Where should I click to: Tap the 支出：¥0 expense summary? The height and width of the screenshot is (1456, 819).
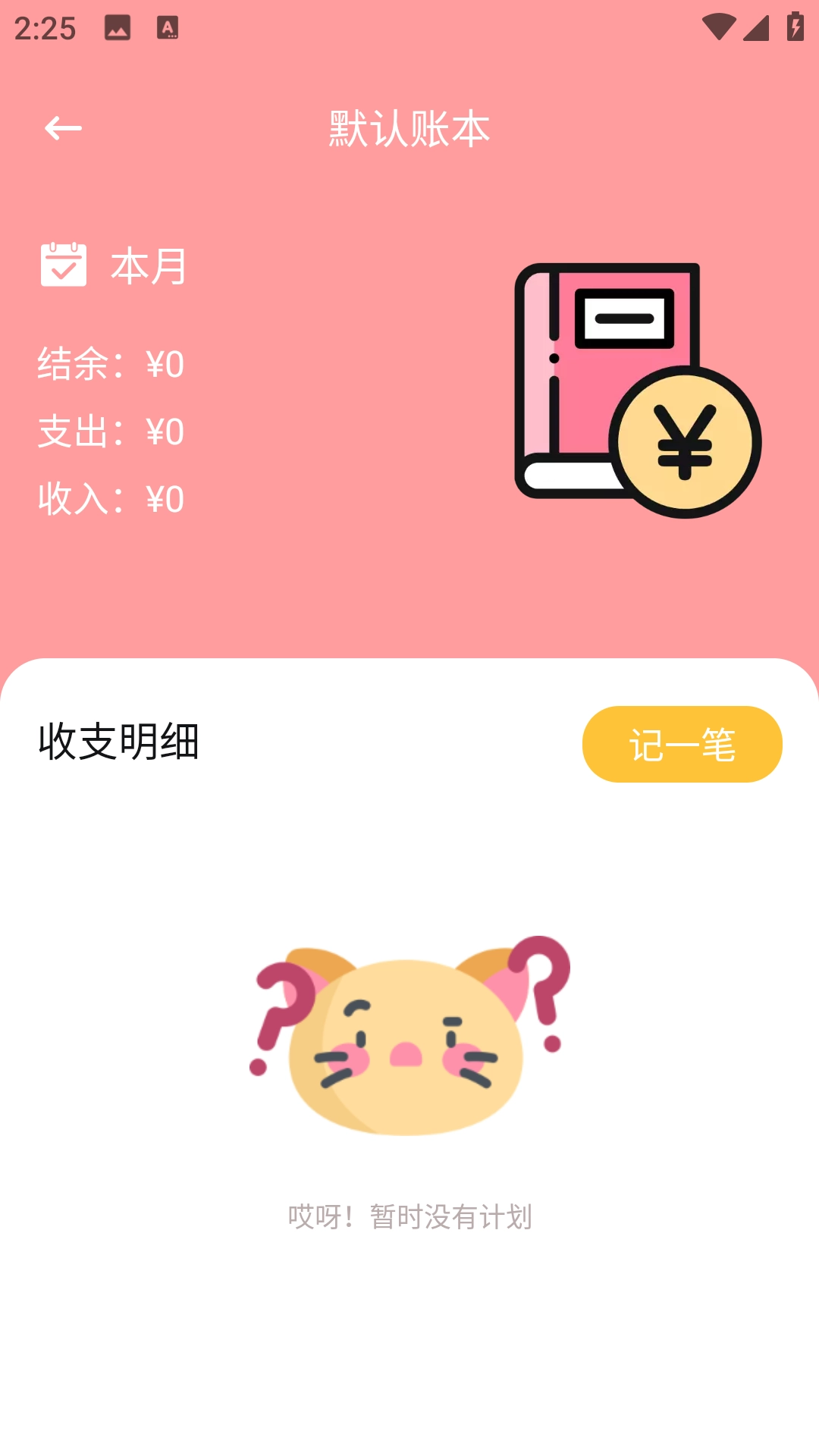(x=110, y=431)
